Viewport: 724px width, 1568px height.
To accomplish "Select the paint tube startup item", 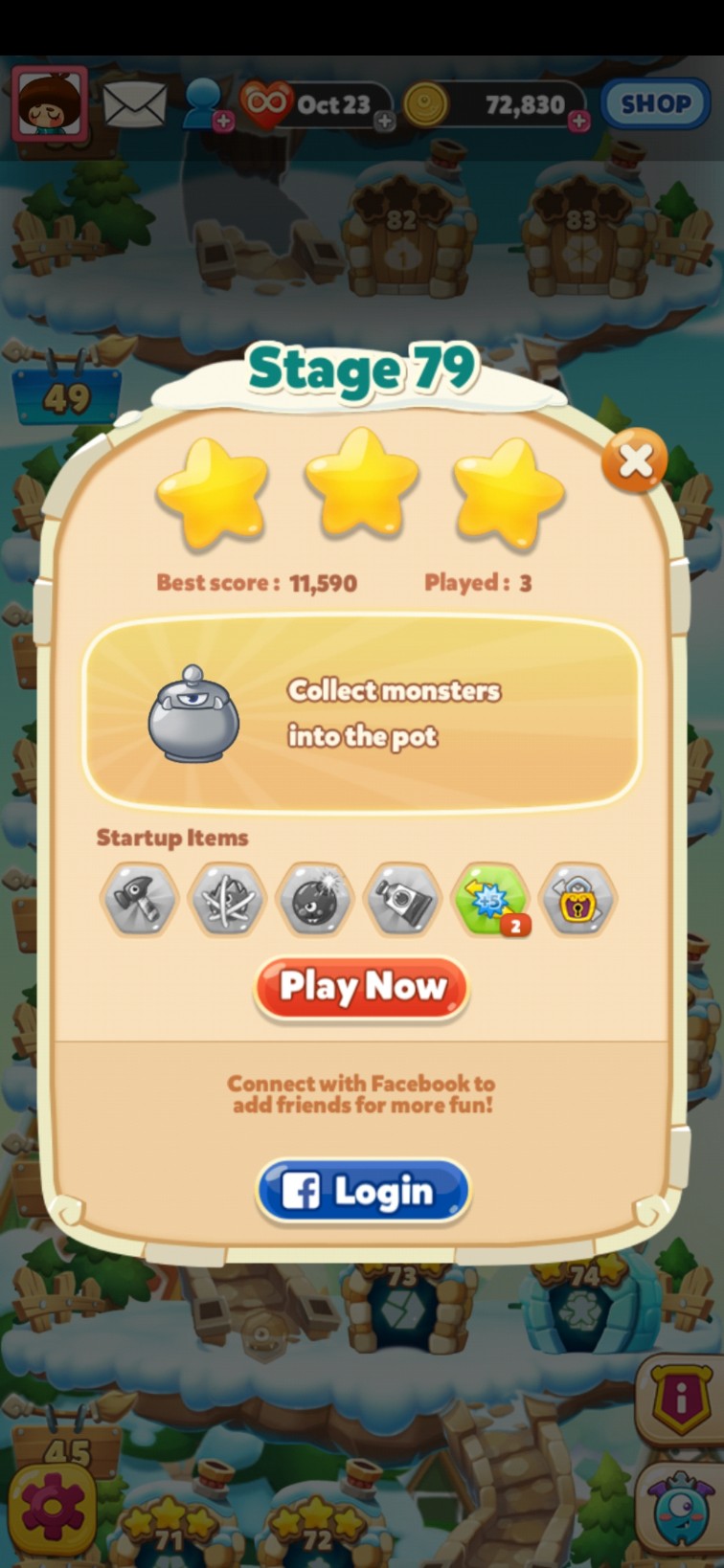I will pos(402,899).
